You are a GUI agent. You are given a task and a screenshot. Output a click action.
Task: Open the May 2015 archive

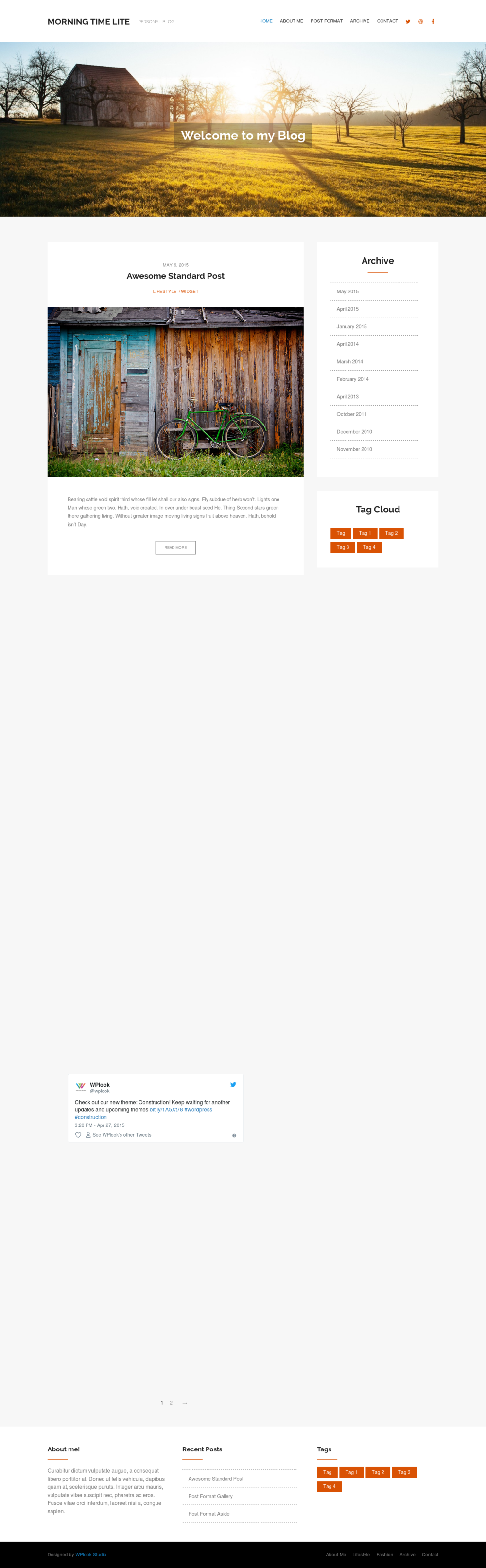[347, 291]
